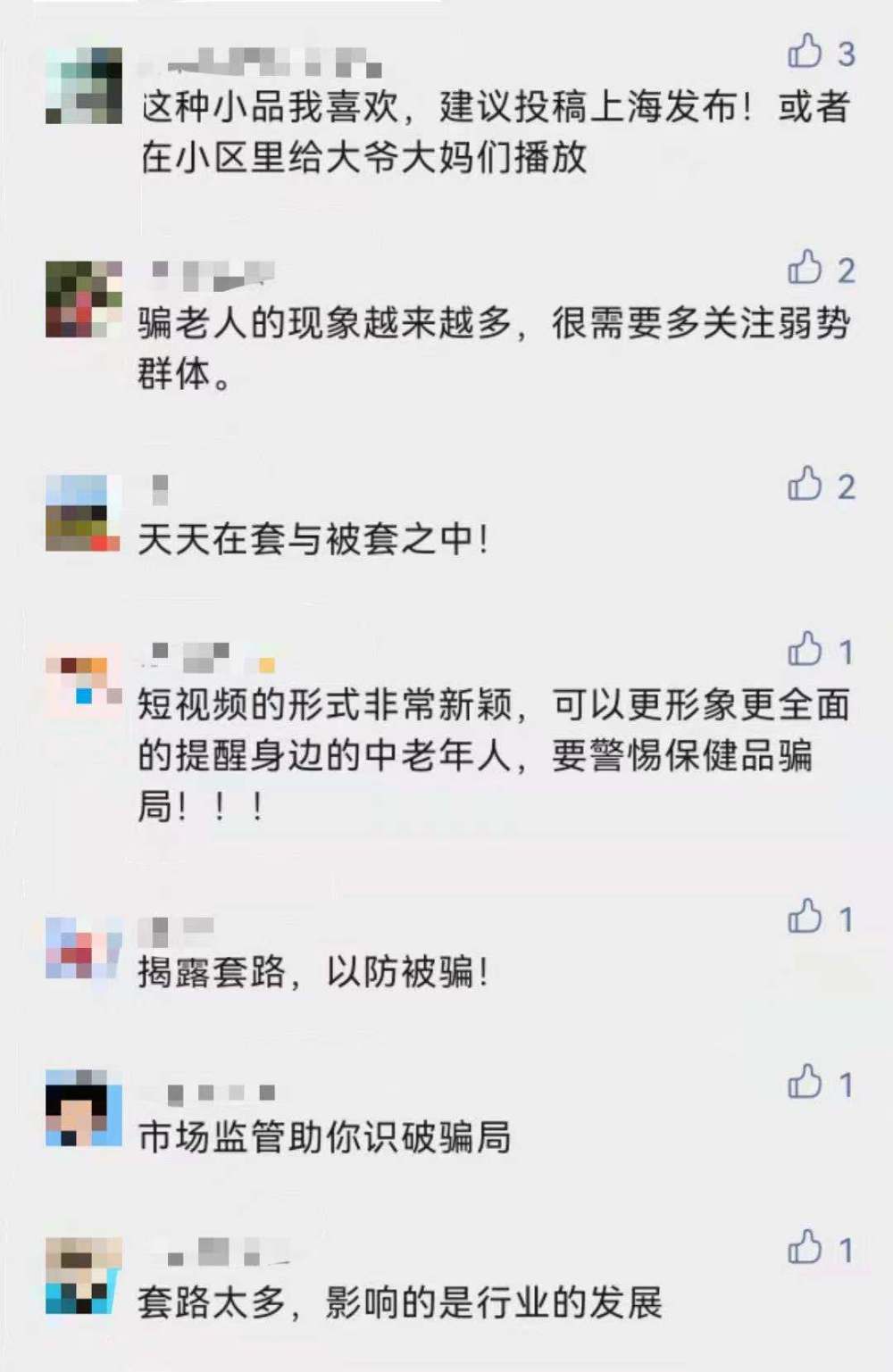Viewport: 893px width, 1372px height.
Task: Like the comment about 骗老人的现象越来越多
Action: point(805,268)
